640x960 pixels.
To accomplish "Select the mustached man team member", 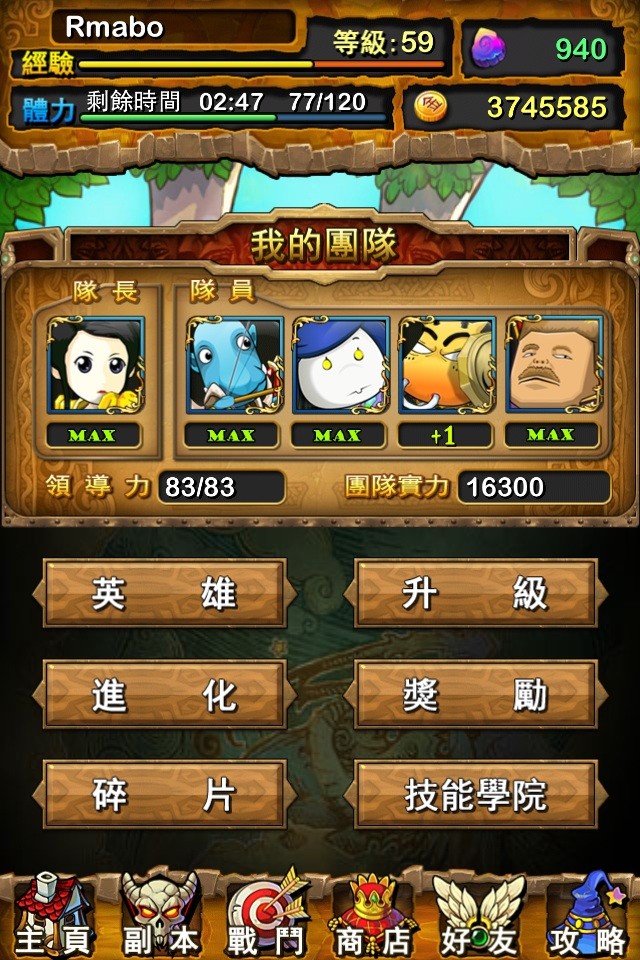I will coord(552,366).
